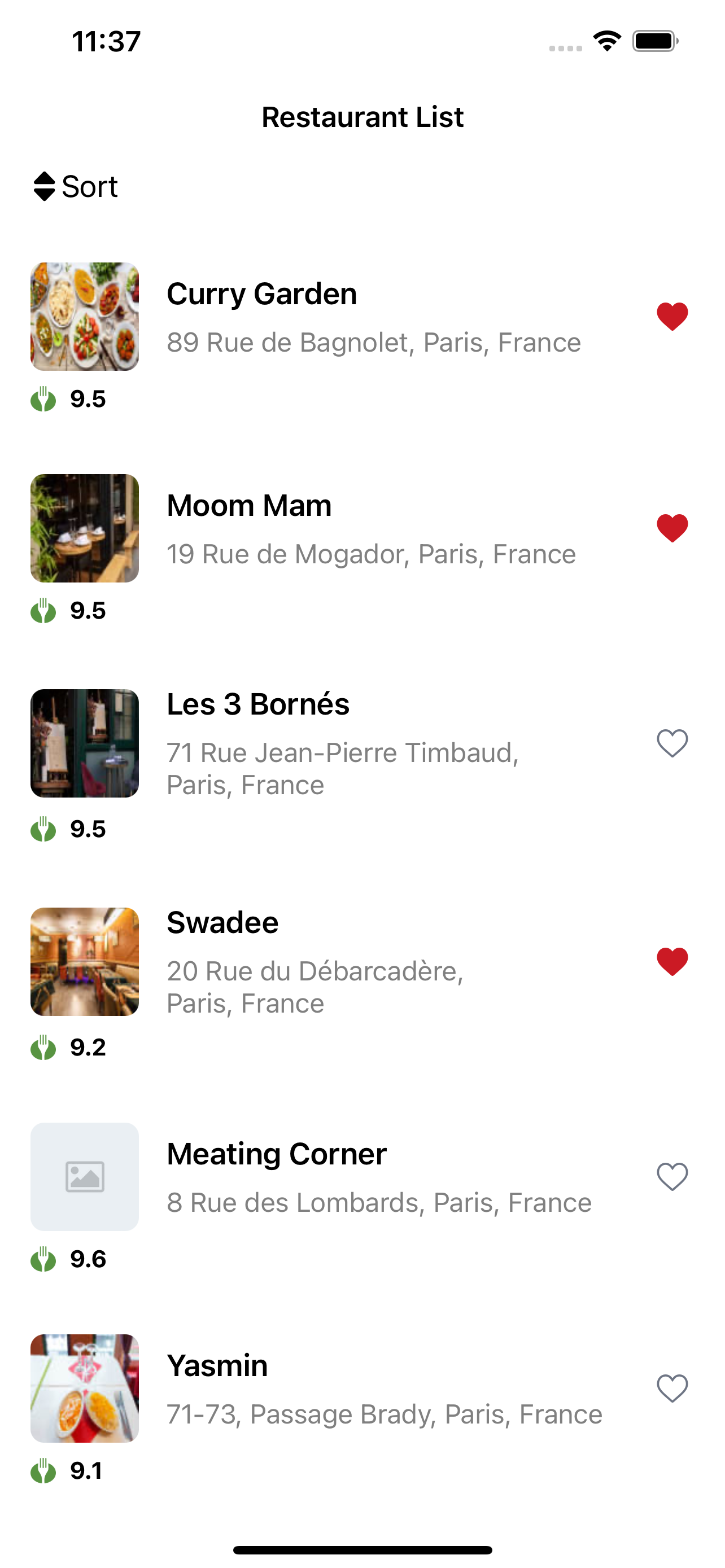Add Yasmin to favorites
This screenshot has width=725, height=1568.
tap(672, 1387)
